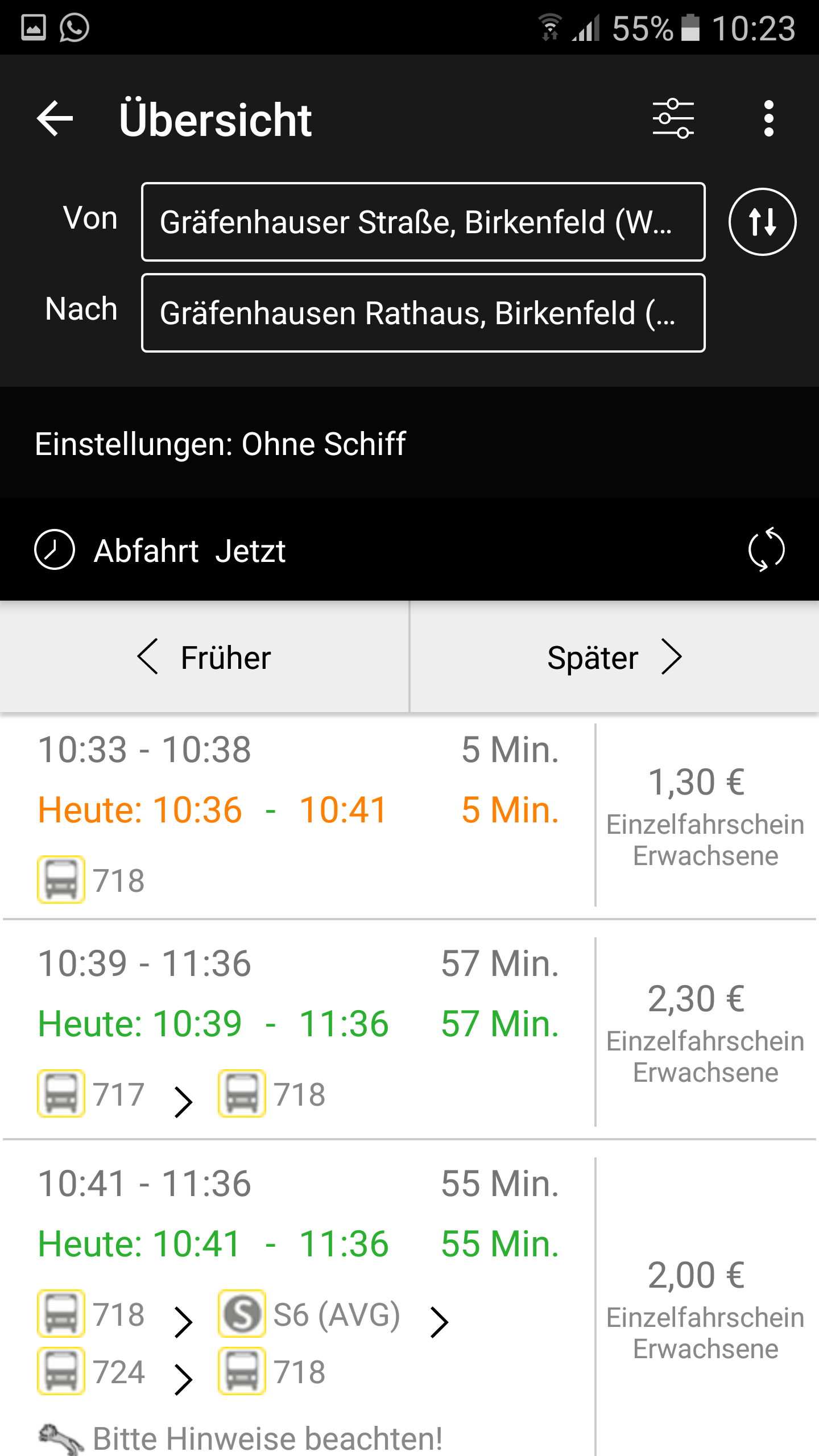This screenshot has height=1456, width=819.
Task: Open the trip filter settings
Action: 673,119
